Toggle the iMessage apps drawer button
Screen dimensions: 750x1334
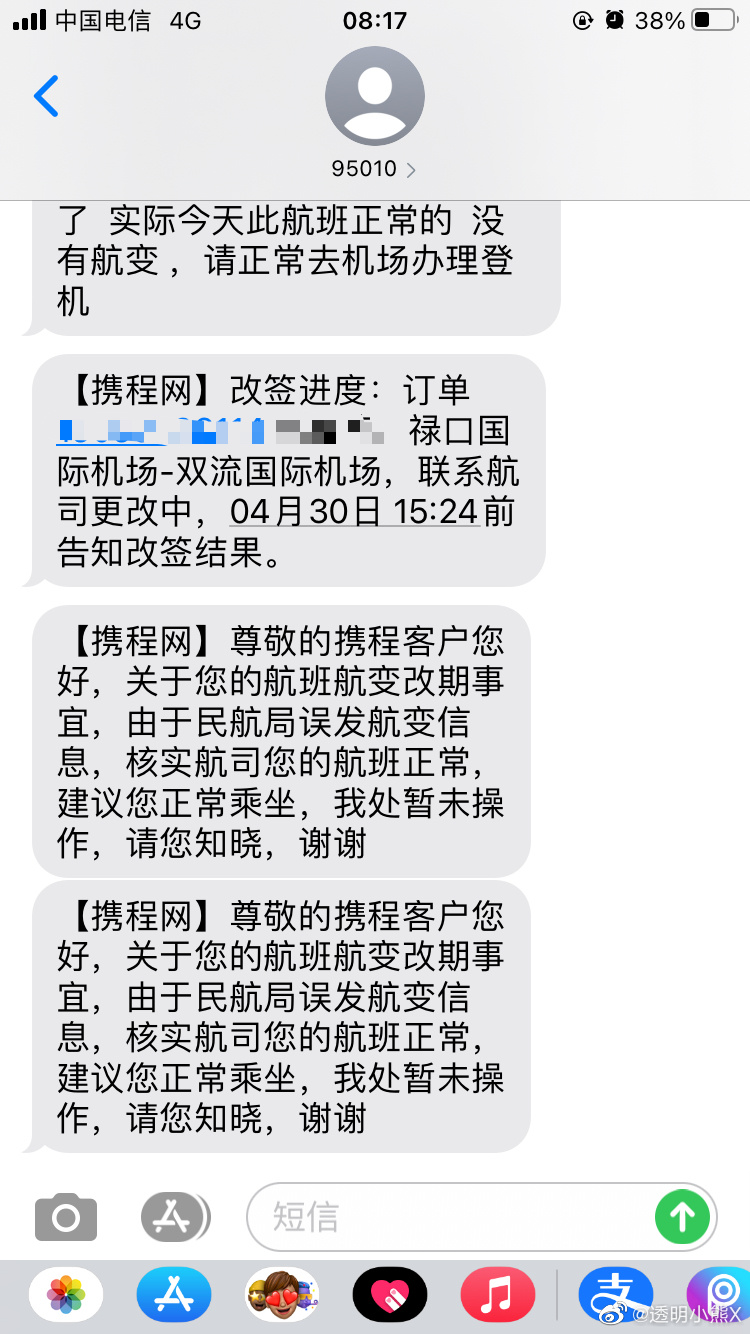pos(174,1217)
